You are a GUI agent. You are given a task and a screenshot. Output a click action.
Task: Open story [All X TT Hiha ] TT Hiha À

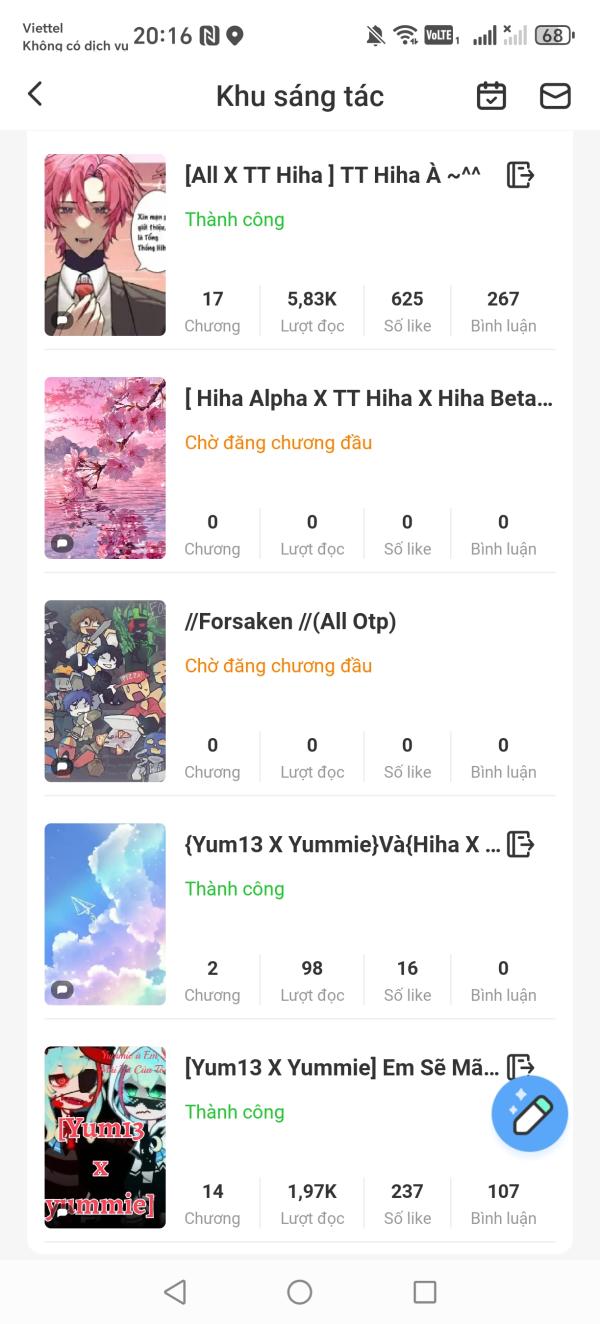tap(332, 175)
